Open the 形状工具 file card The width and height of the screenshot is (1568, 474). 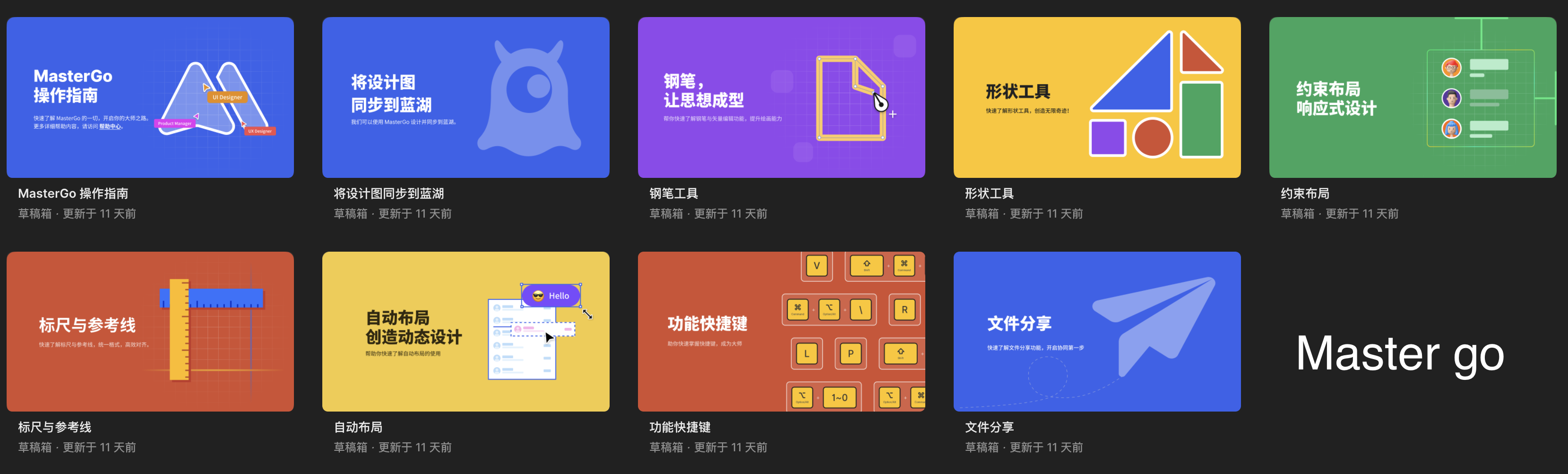pos(1096,97)
